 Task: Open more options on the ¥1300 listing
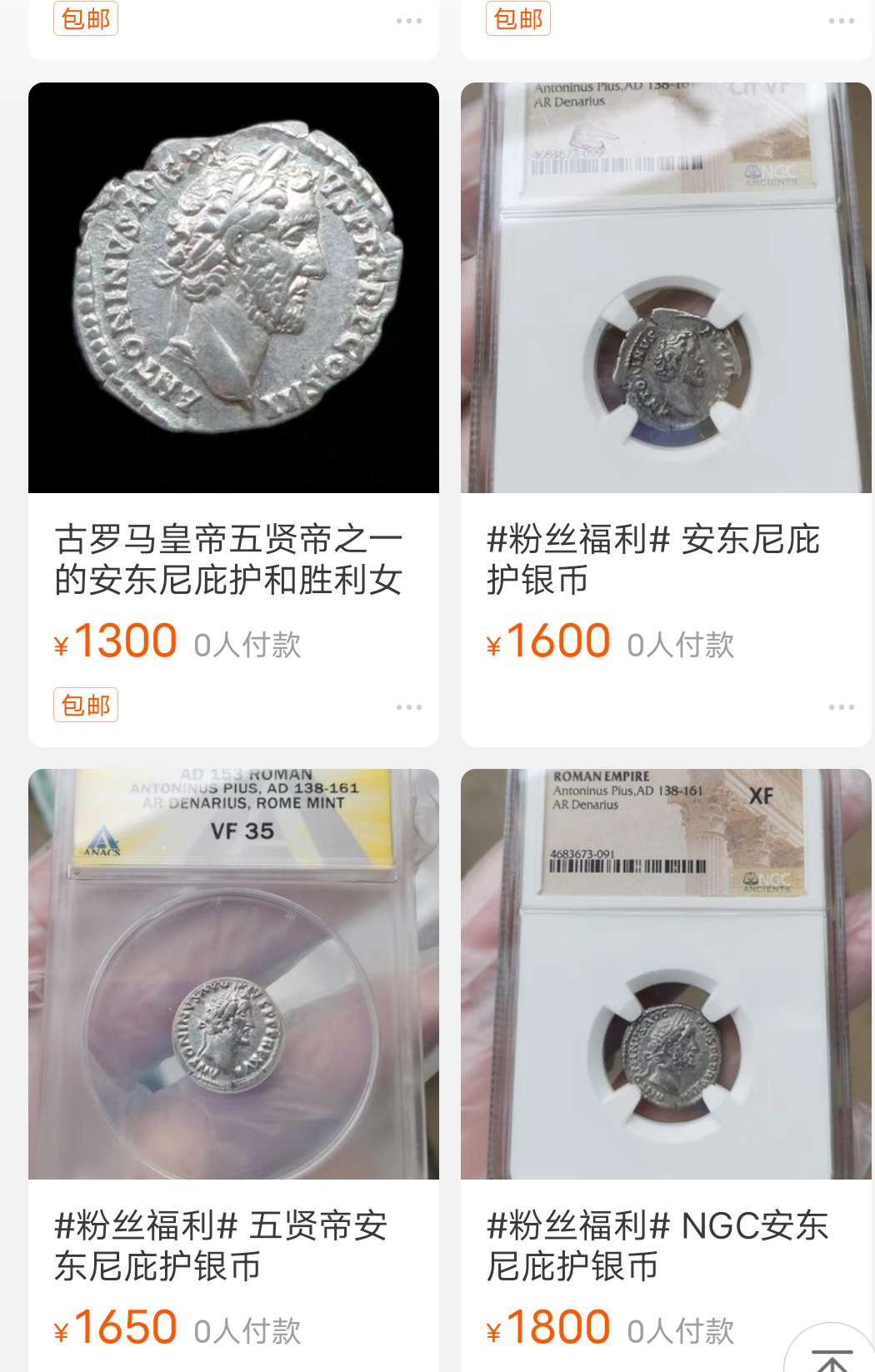[x=408, y=706]
